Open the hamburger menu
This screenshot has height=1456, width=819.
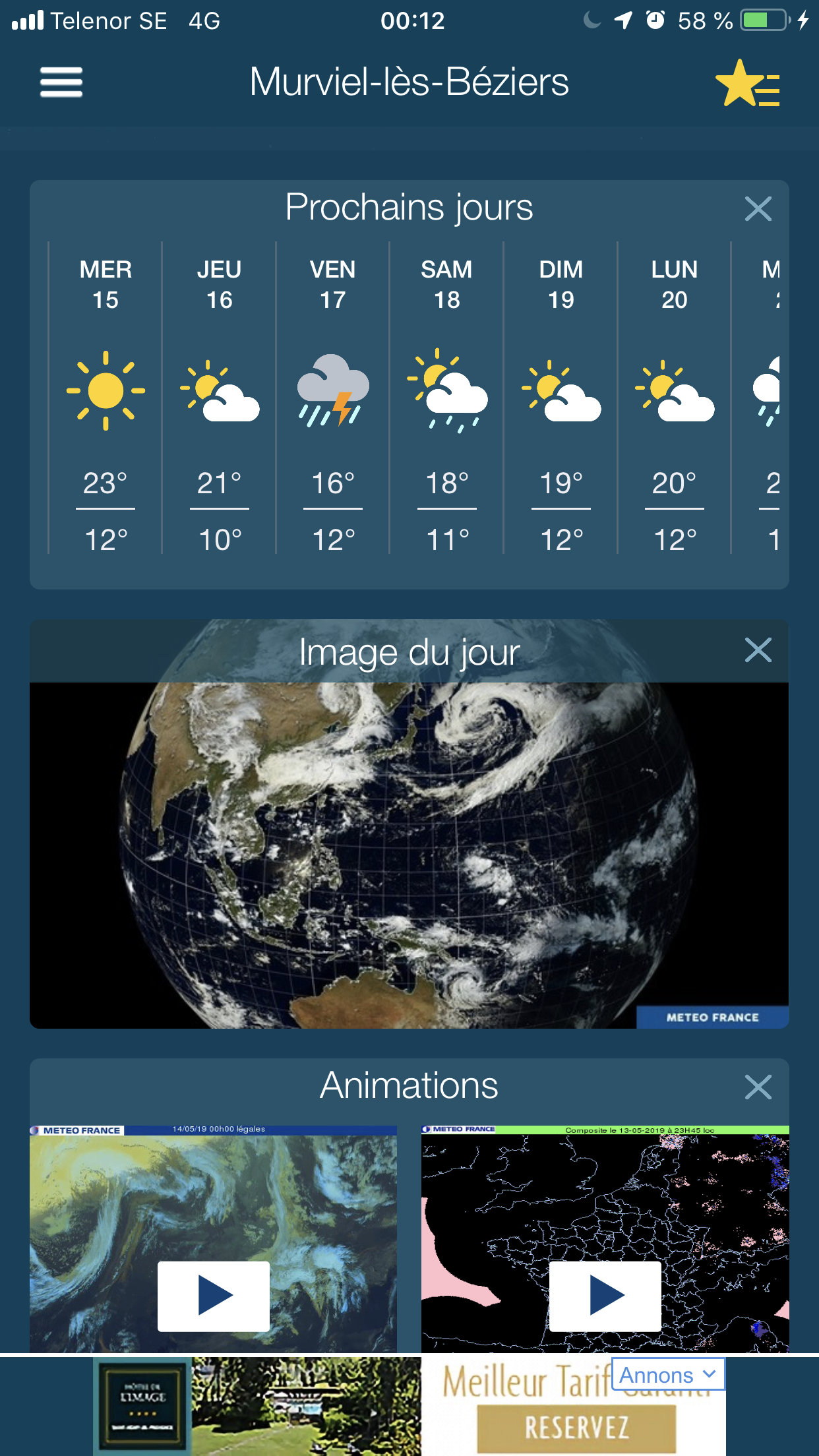click(x=61, y=82)
